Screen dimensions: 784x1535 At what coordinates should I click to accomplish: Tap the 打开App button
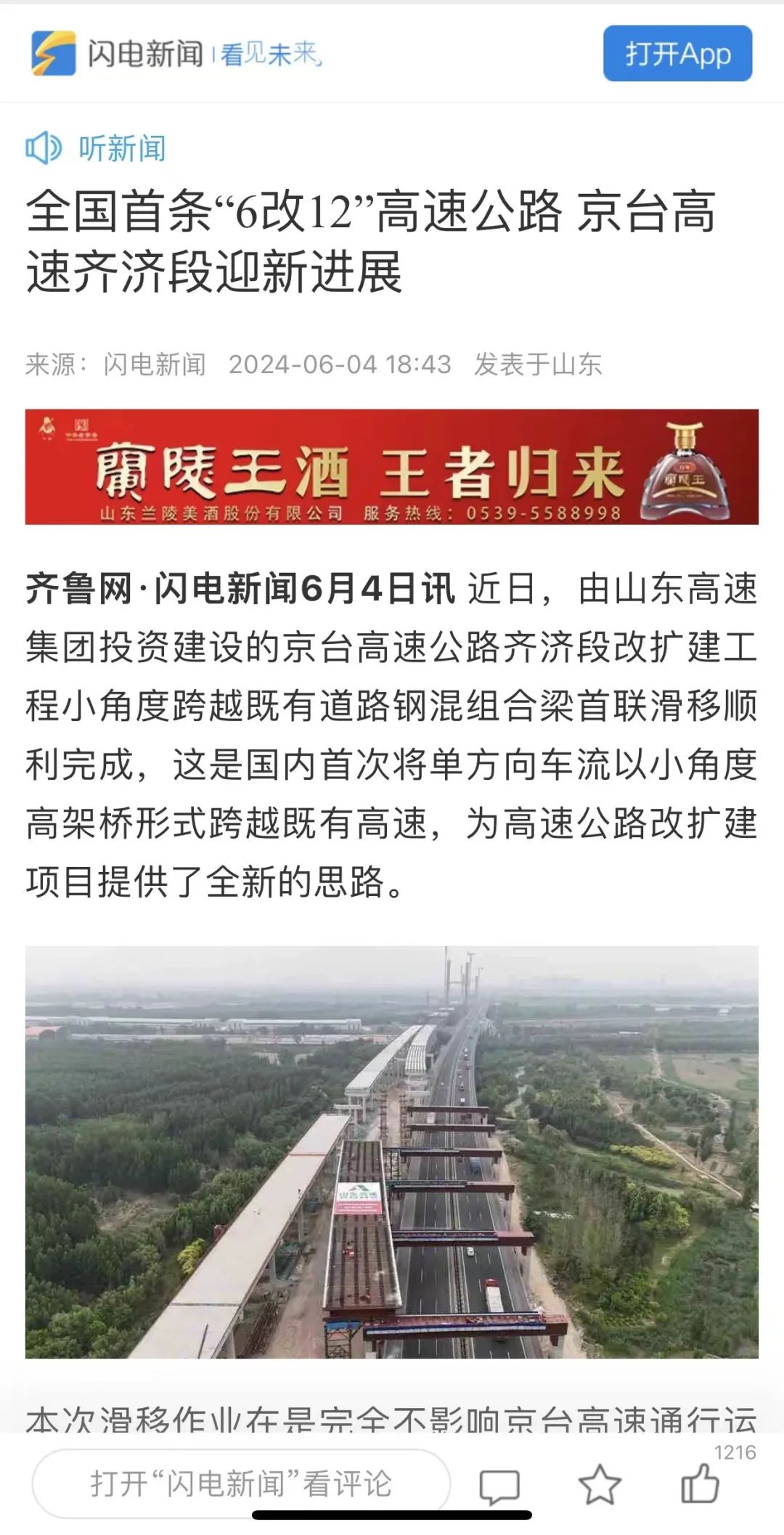pyautogui.click(x=677, y=54)
